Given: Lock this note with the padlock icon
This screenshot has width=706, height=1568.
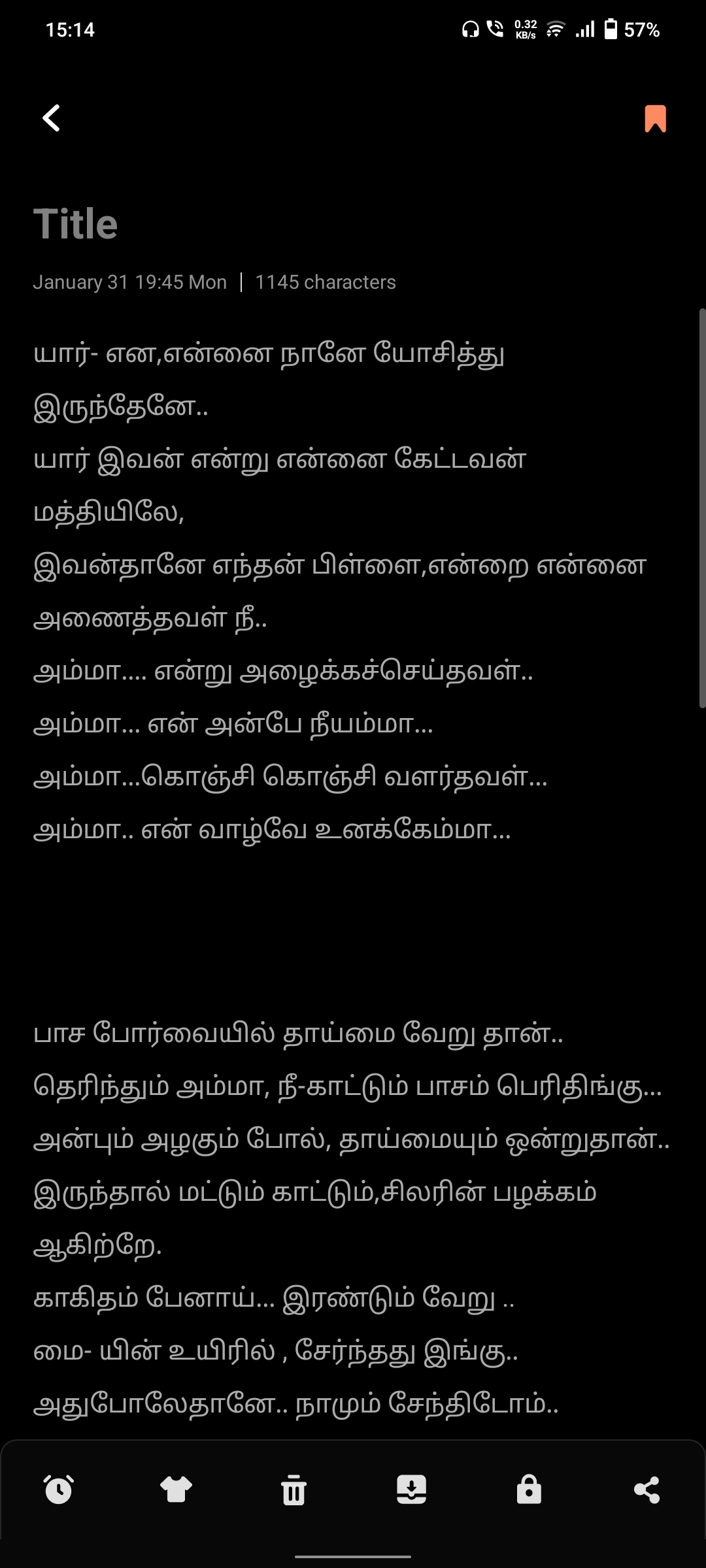Looking at the screenshot, I should coord(529,1491).
